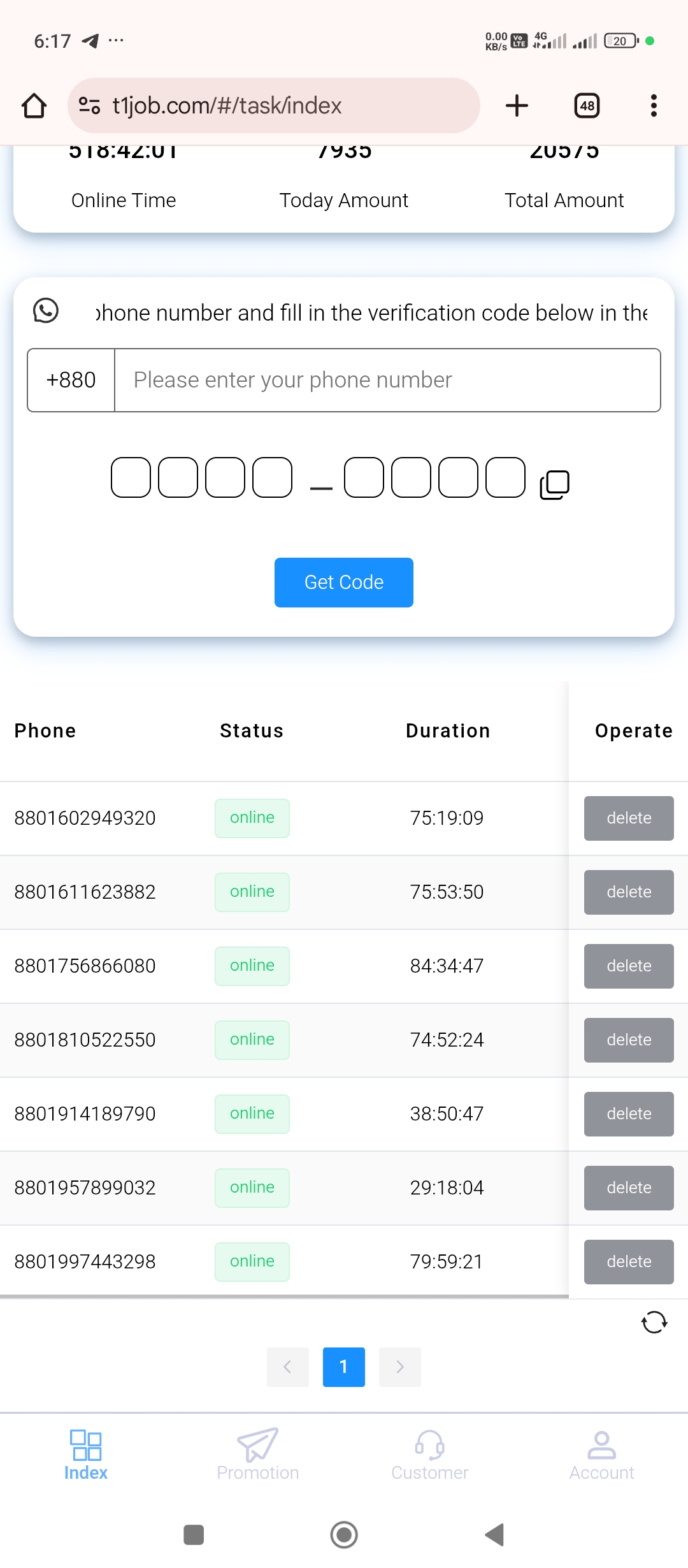The image size is (688, 1568).
Task: Delete phone 8801602949320
Action: pos(628,818)
